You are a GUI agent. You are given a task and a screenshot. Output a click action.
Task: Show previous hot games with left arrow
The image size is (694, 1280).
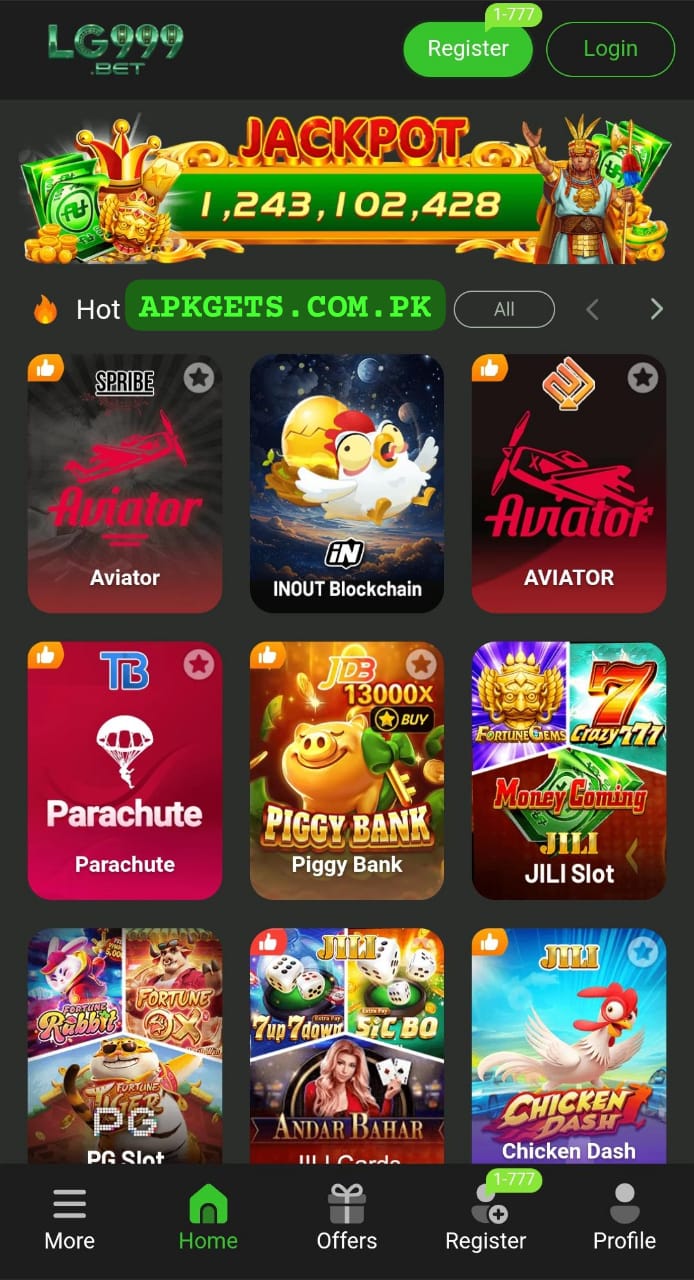[592, 310]
